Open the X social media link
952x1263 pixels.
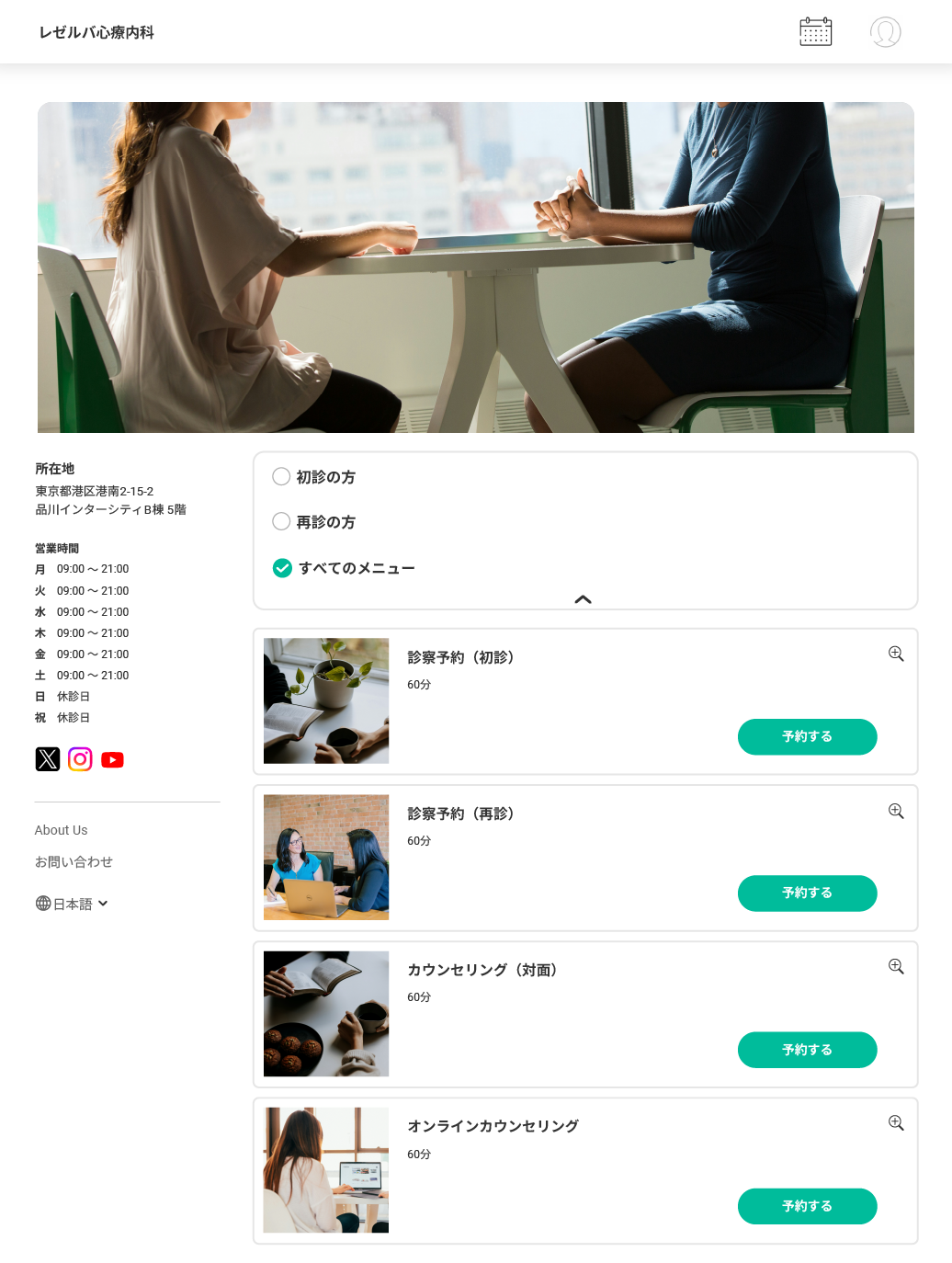[48, 759]
